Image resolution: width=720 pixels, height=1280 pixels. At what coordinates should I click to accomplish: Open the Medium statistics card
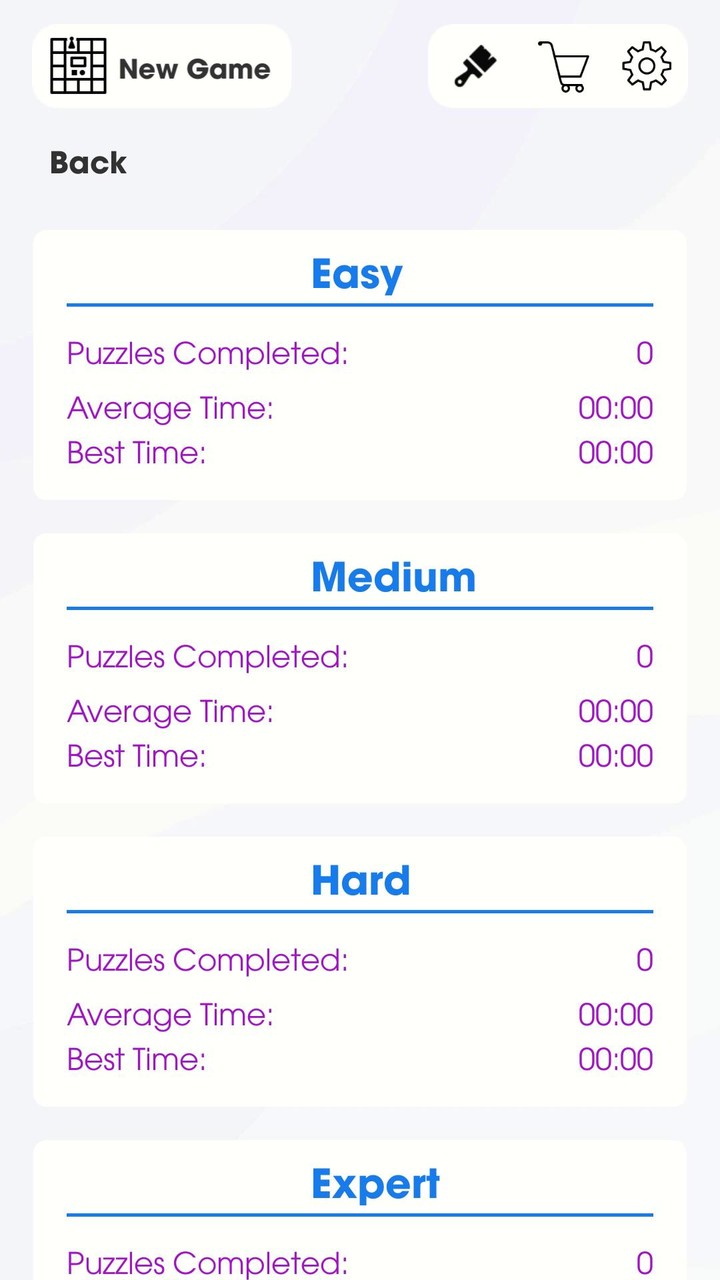[360, 665]
